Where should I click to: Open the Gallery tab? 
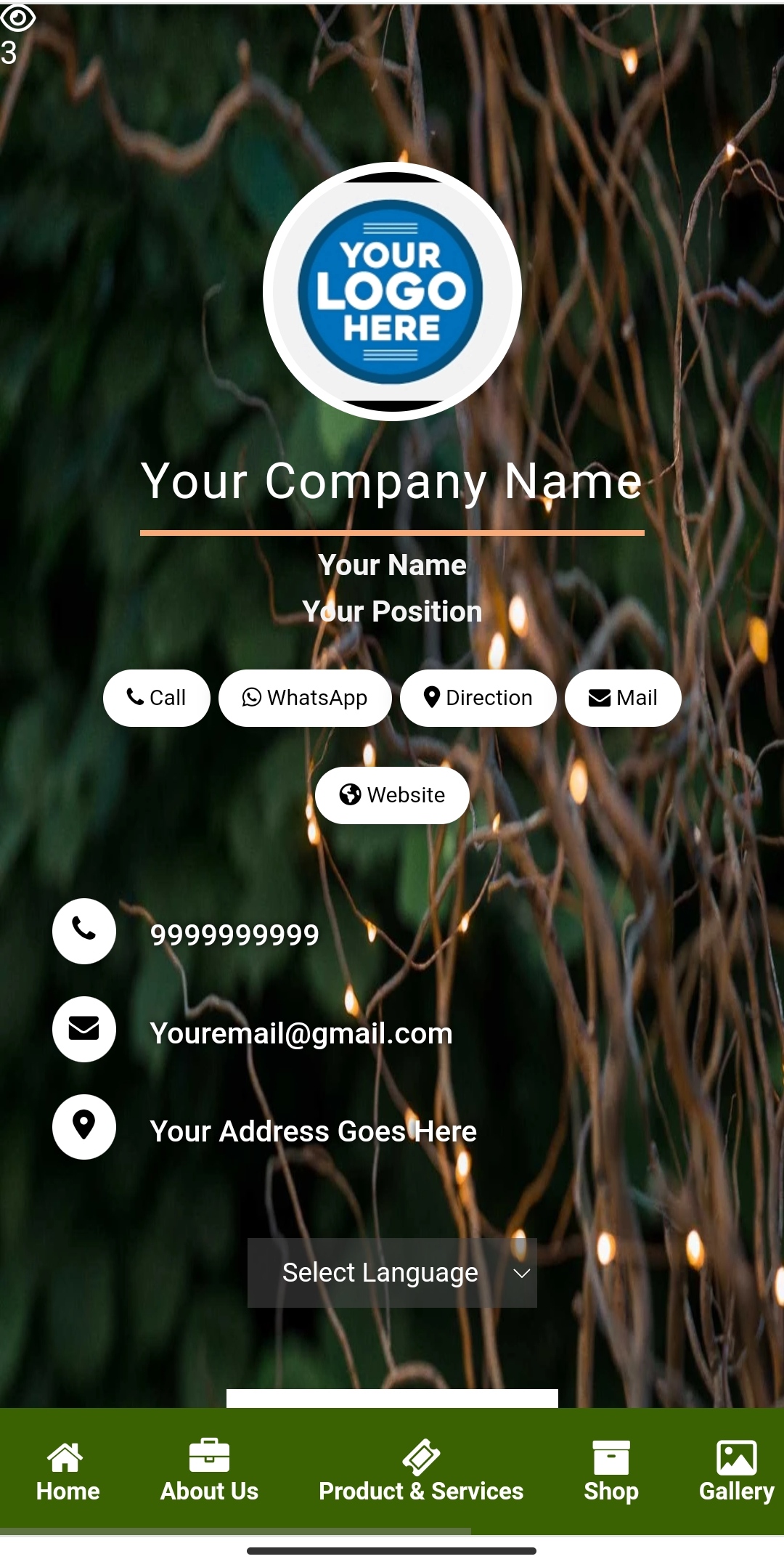point(736,1472)
